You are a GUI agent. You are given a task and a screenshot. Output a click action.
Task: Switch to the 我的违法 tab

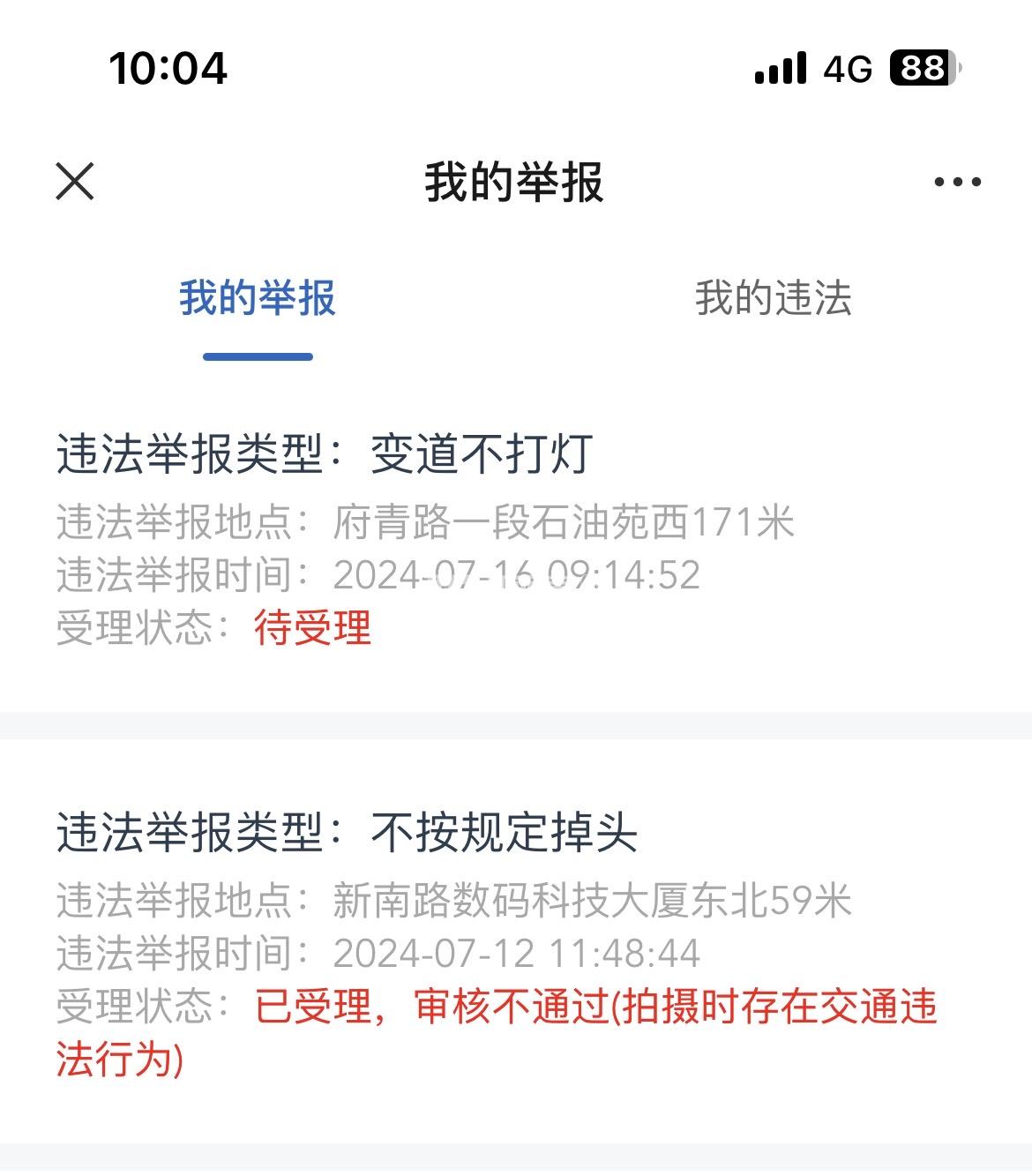[x=773, y=299]
